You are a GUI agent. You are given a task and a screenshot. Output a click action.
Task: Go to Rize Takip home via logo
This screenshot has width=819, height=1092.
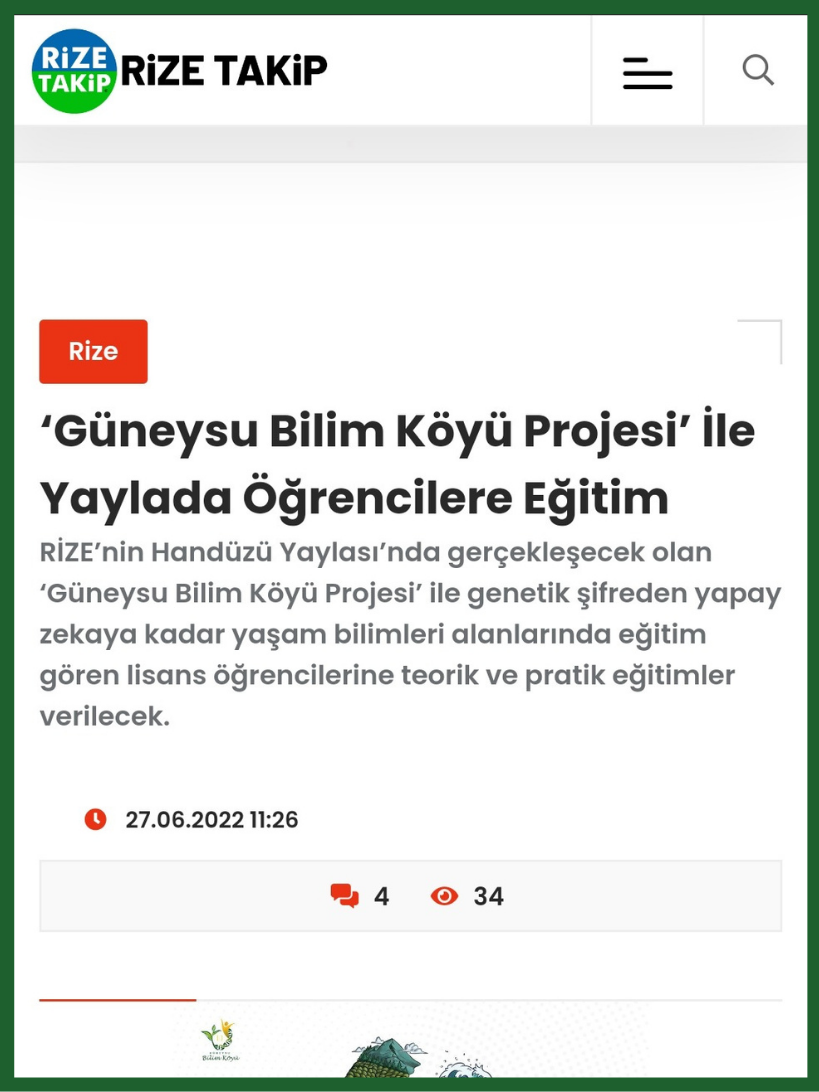click(x=180, y=71)
